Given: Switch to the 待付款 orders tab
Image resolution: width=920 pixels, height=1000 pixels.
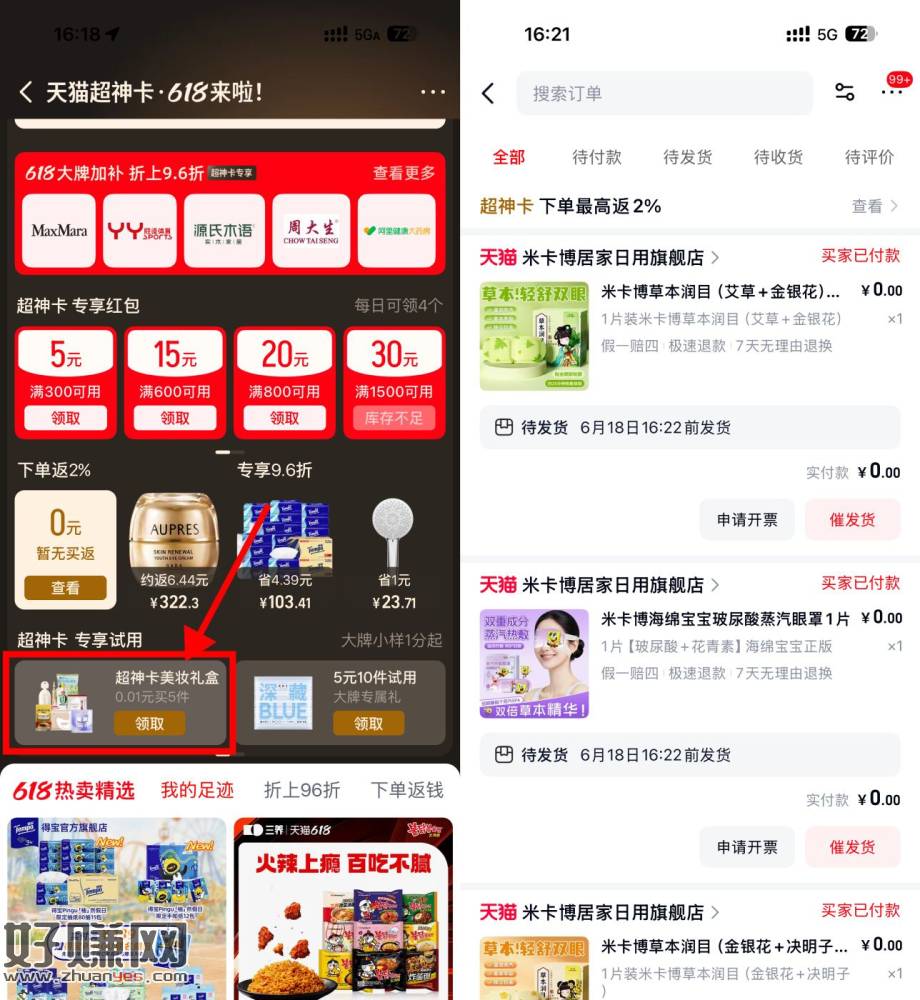Looking at the screenshot, I should (x=597, y=157).
